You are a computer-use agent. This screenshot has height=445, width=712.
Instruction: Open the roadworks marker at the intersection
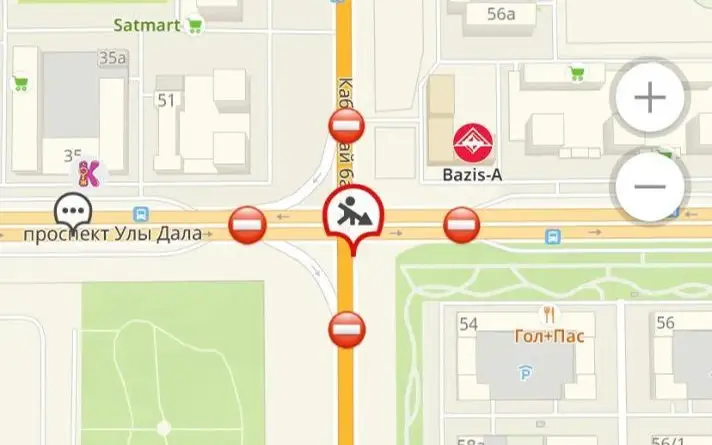346,217
